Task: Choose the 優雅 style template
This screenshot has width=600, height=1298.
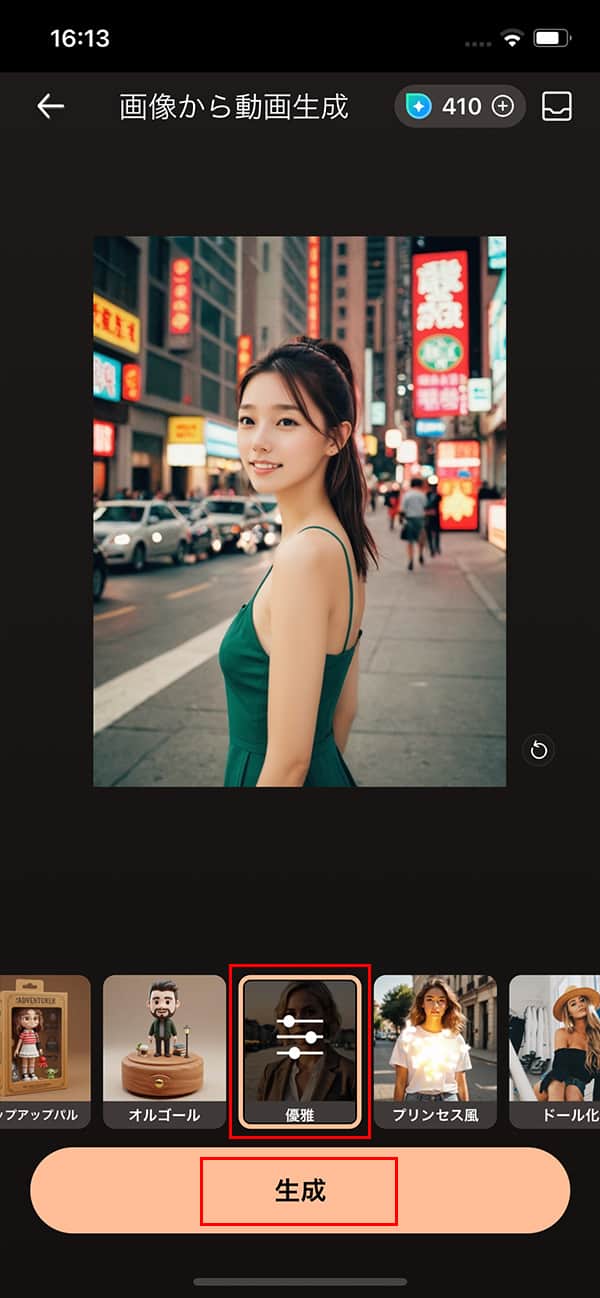Action: click(x=300, y=1050)
